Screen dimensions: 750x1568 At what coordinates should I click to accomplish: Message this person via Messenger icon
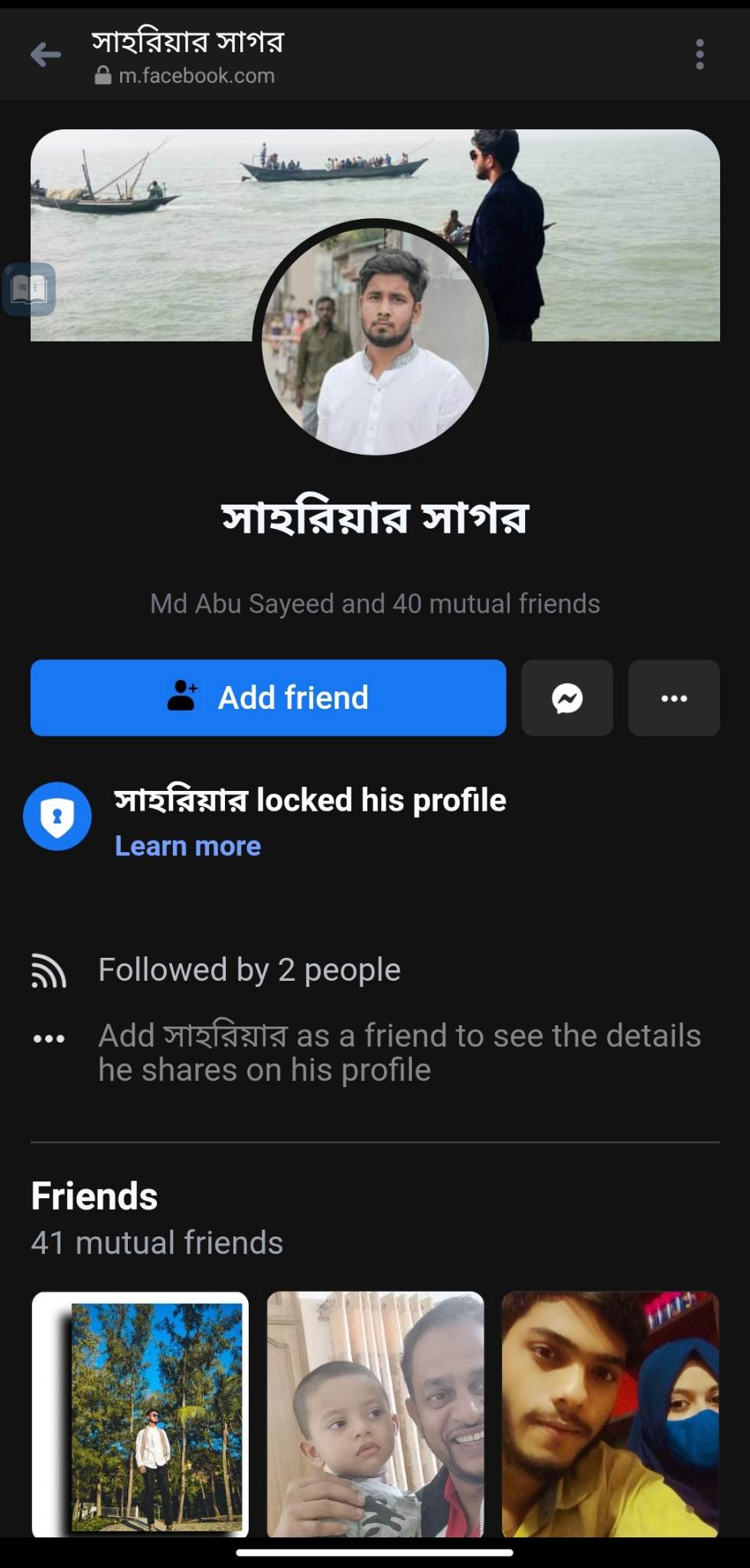click(x=567, y=697)
